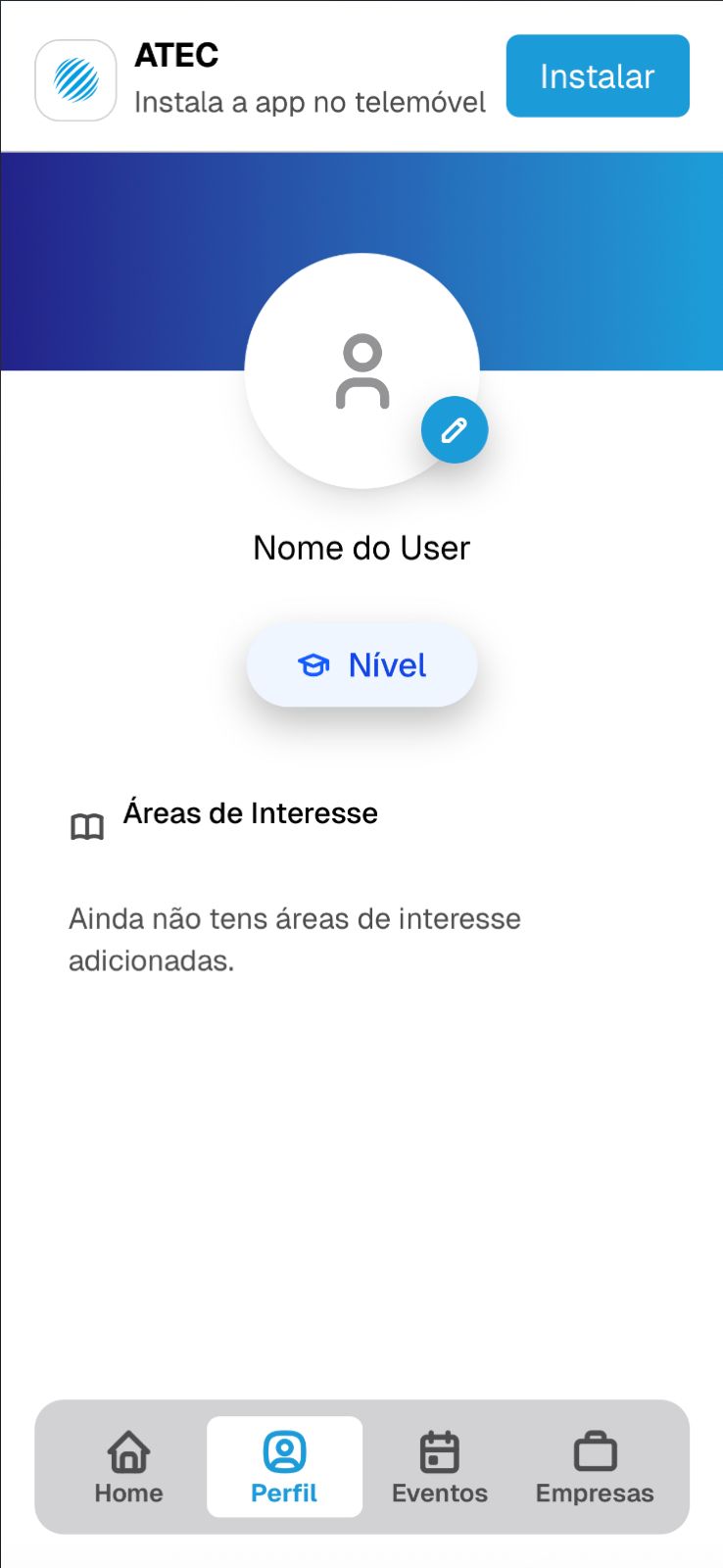Click the profile user silhouette icon
Image resolution: width=723 pixels, height=1568 pixels.
point(362,372)
